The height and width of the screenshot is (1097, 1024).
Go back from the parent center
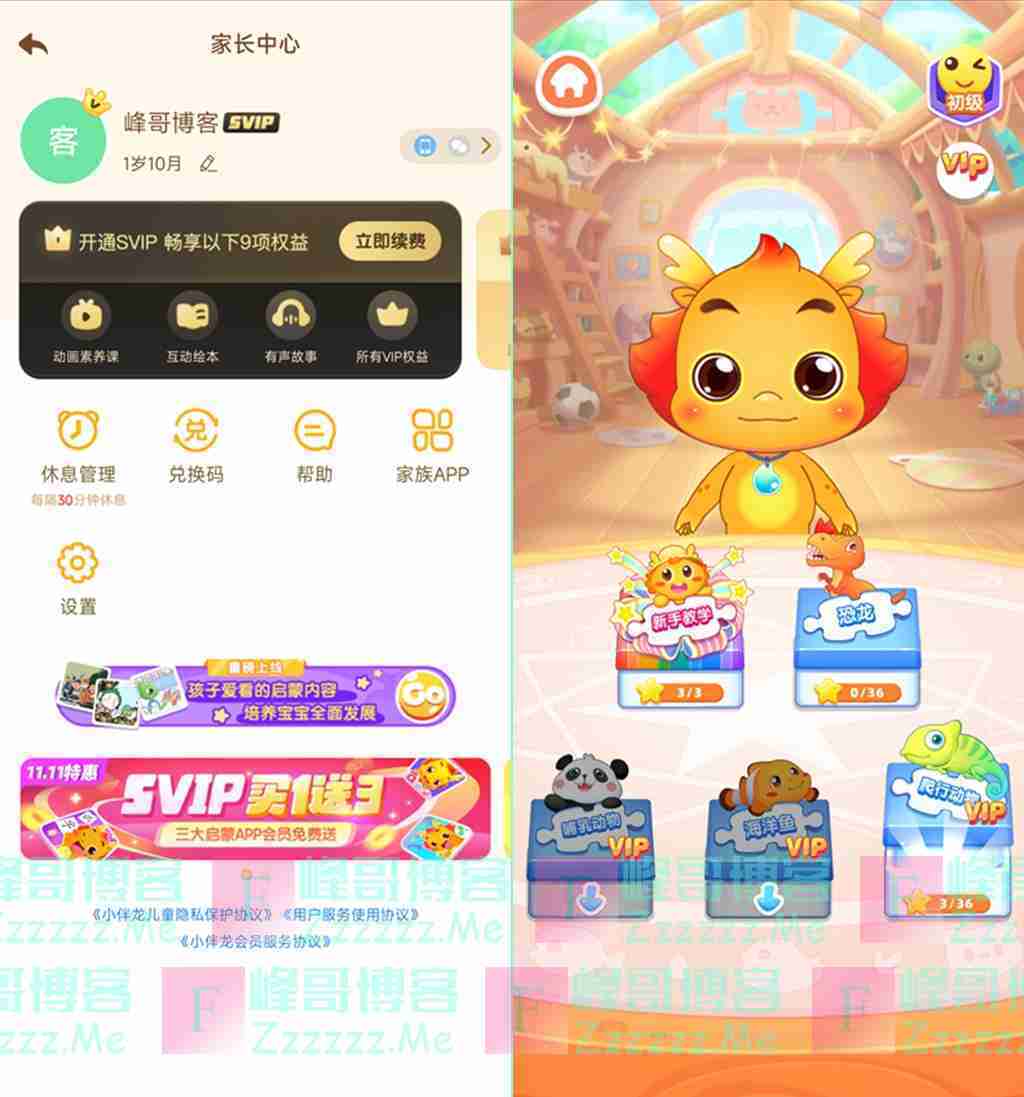(33, 44)
